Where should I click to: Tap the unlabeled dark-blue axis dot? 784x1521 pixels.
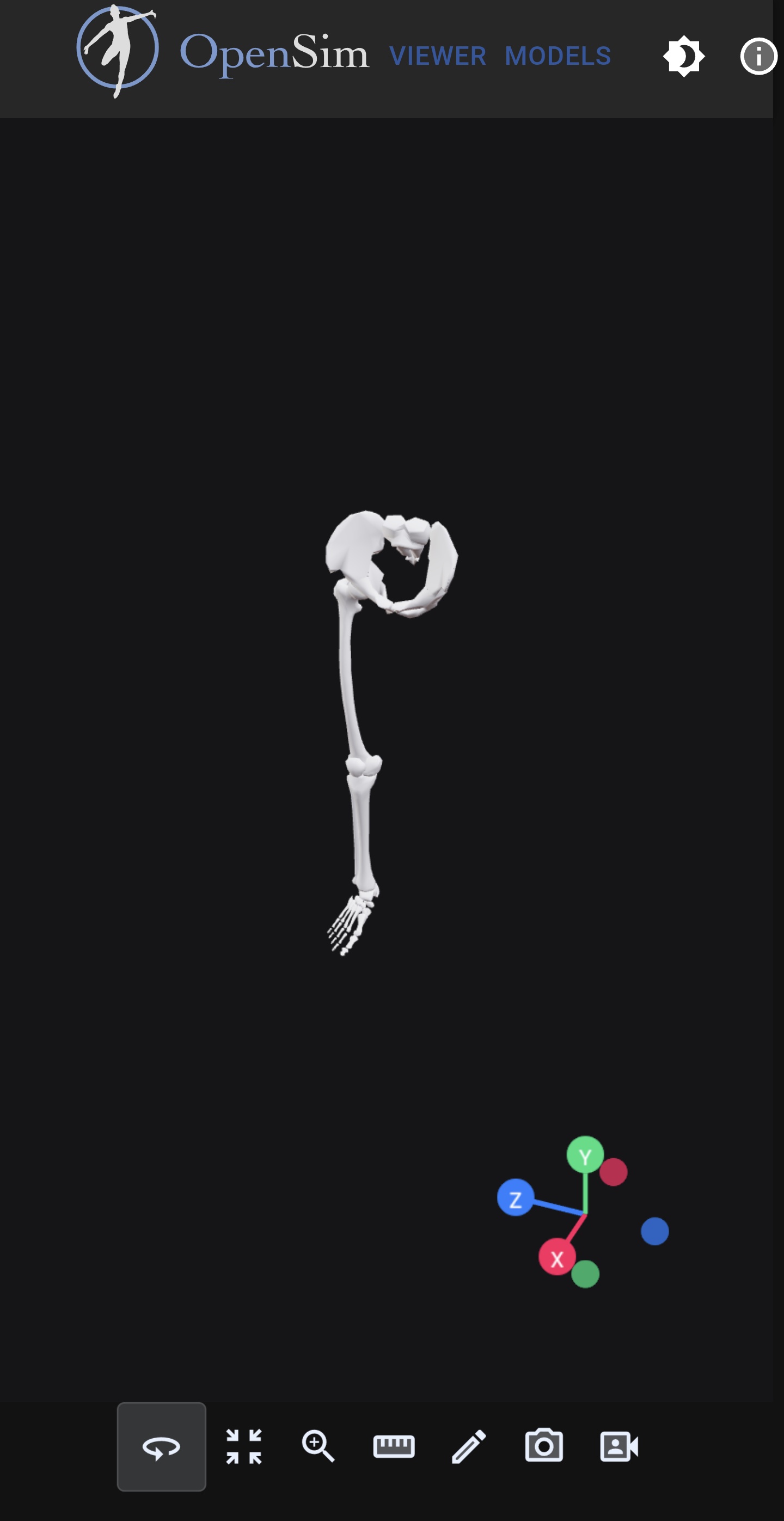click(x=655, y=1231)
